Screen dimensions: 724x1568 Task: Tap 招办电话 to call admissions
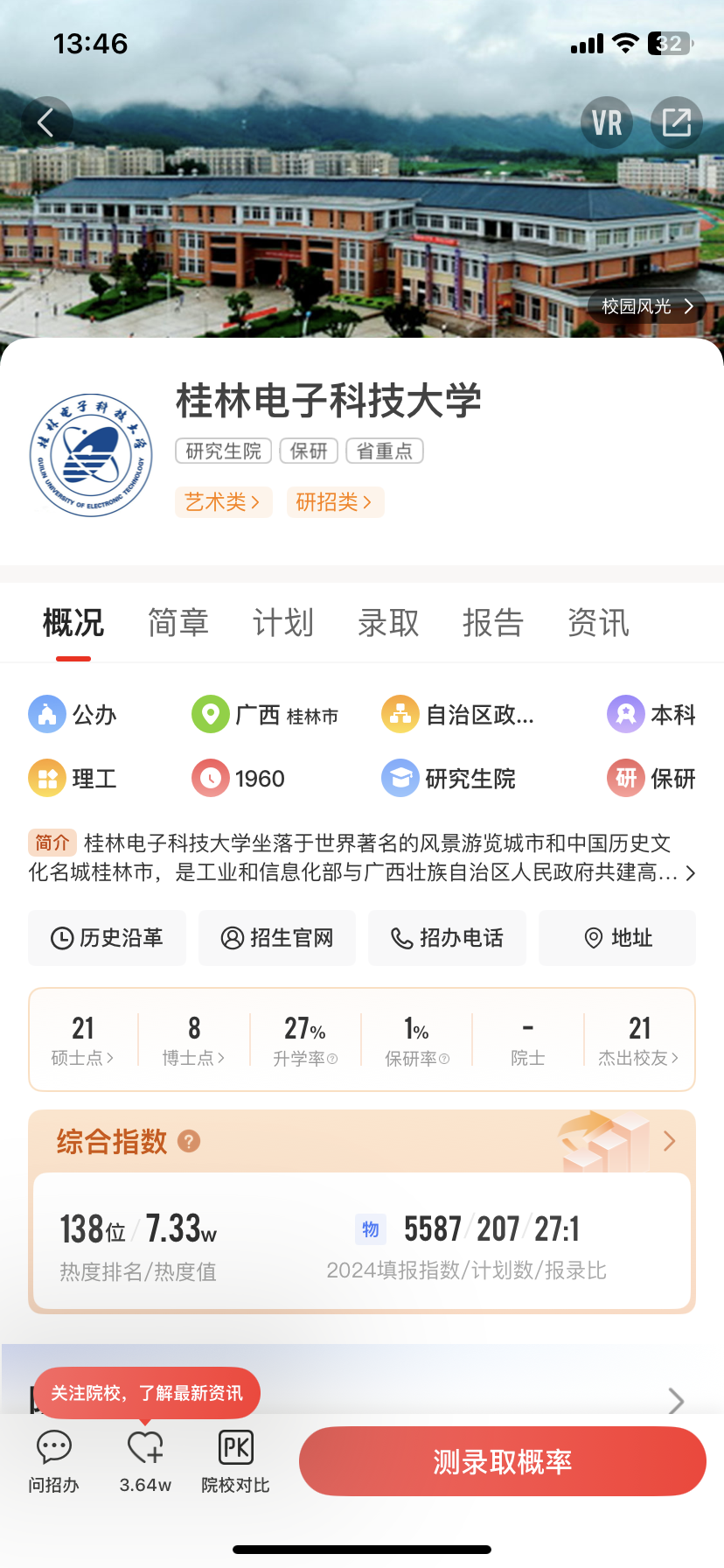(x=447, y=938)
